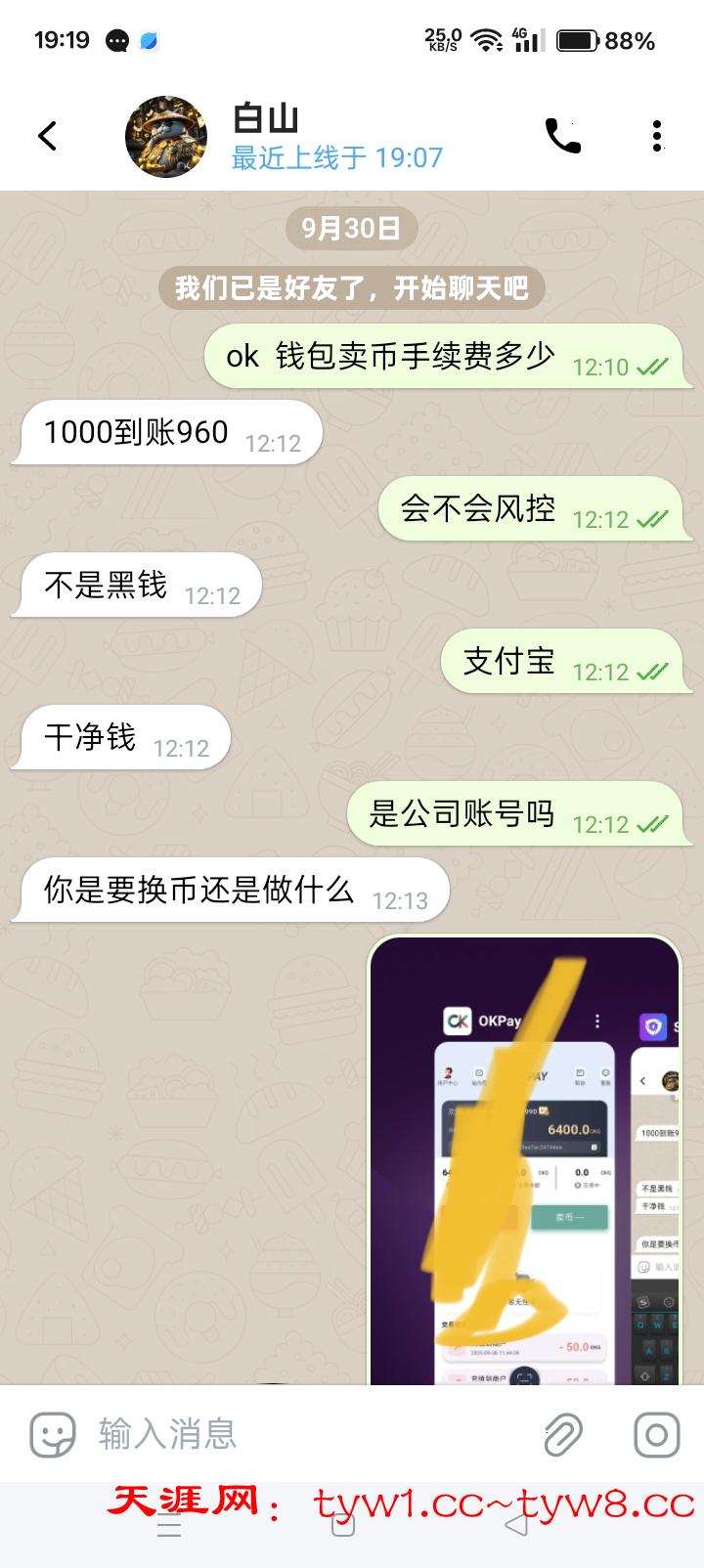Attach a file with the paperclip

tap(563, 1435)
